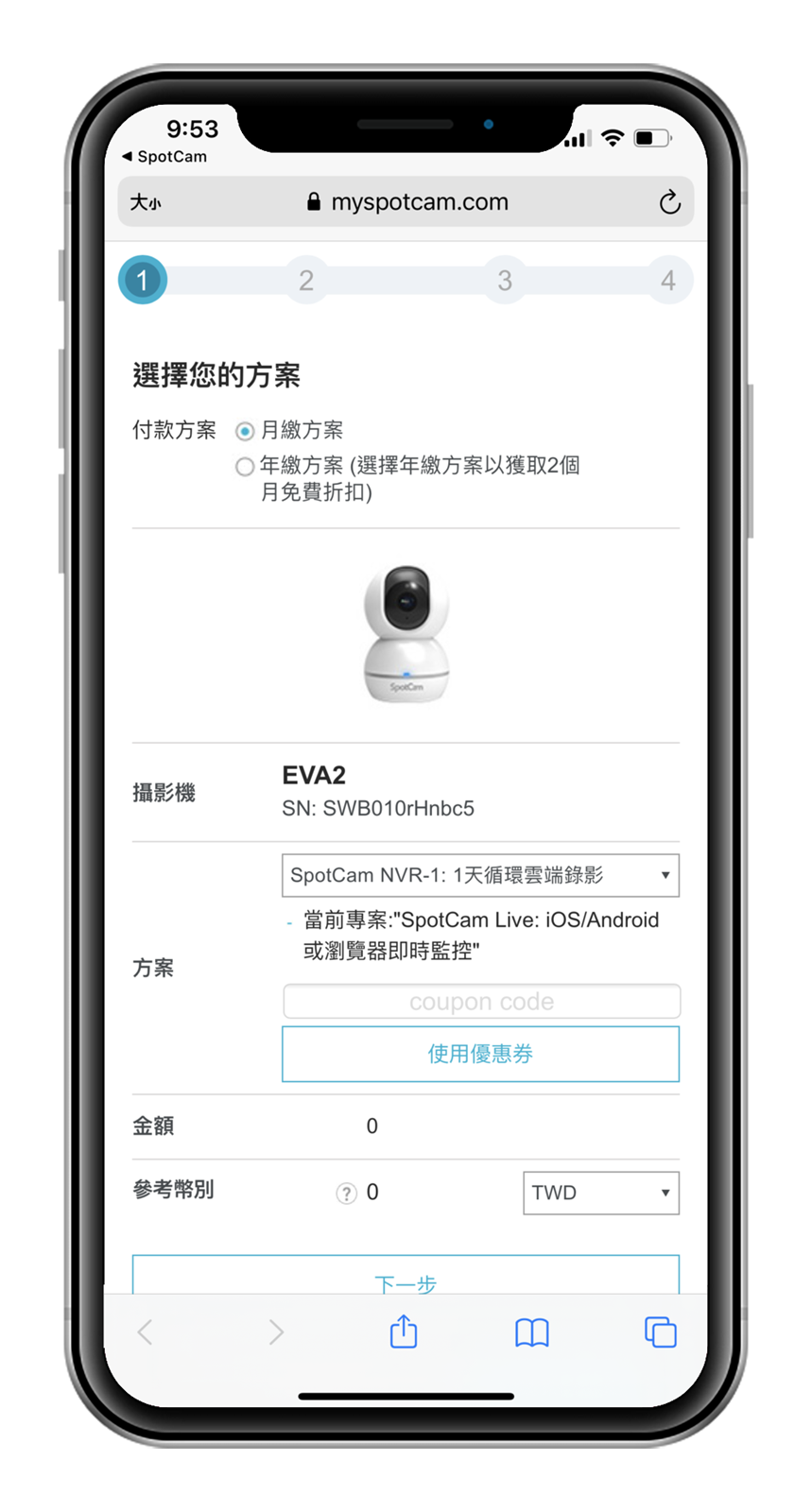Select the 月繳方案 monthly plan option

[245, 431]
